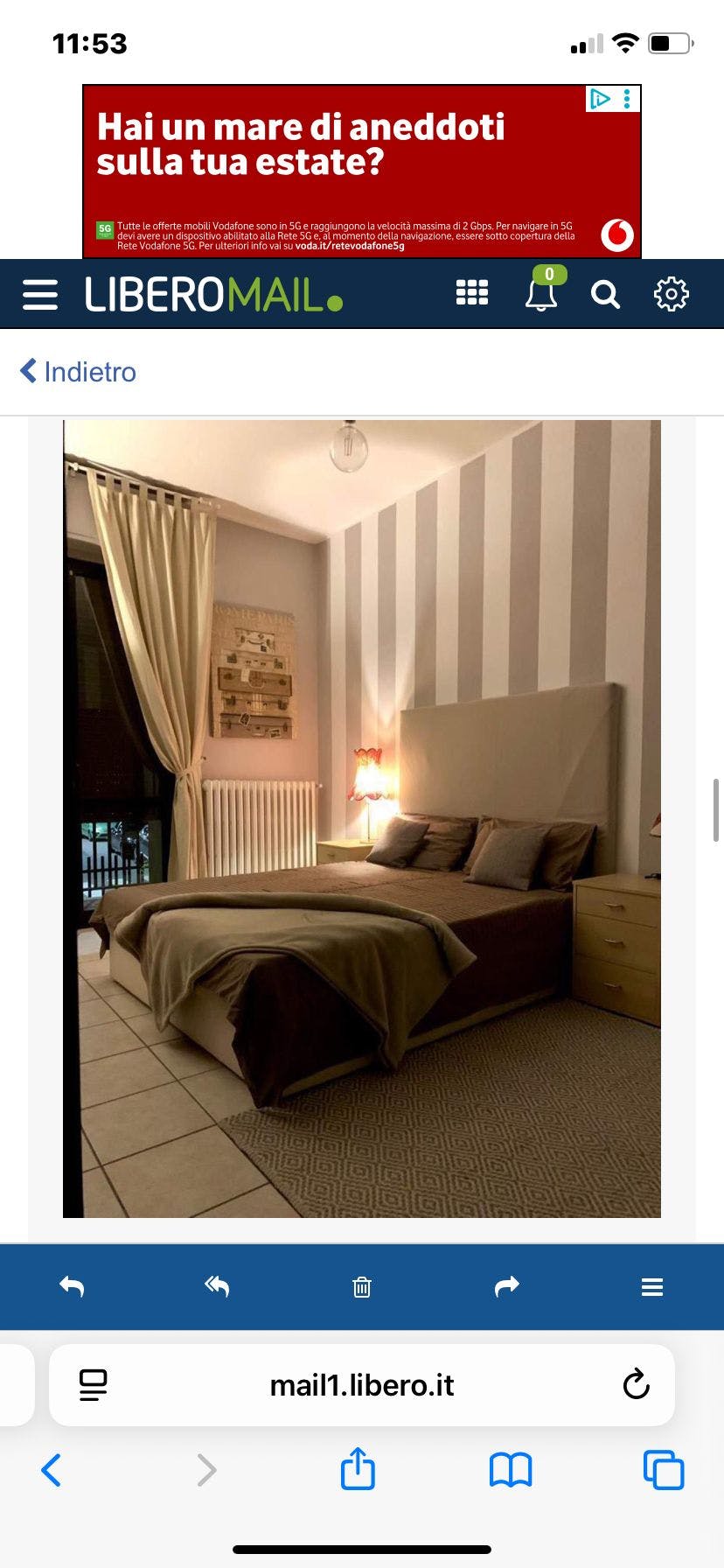
Task: Open the LiberoMail hamburger menu
Action: point(40,293)
